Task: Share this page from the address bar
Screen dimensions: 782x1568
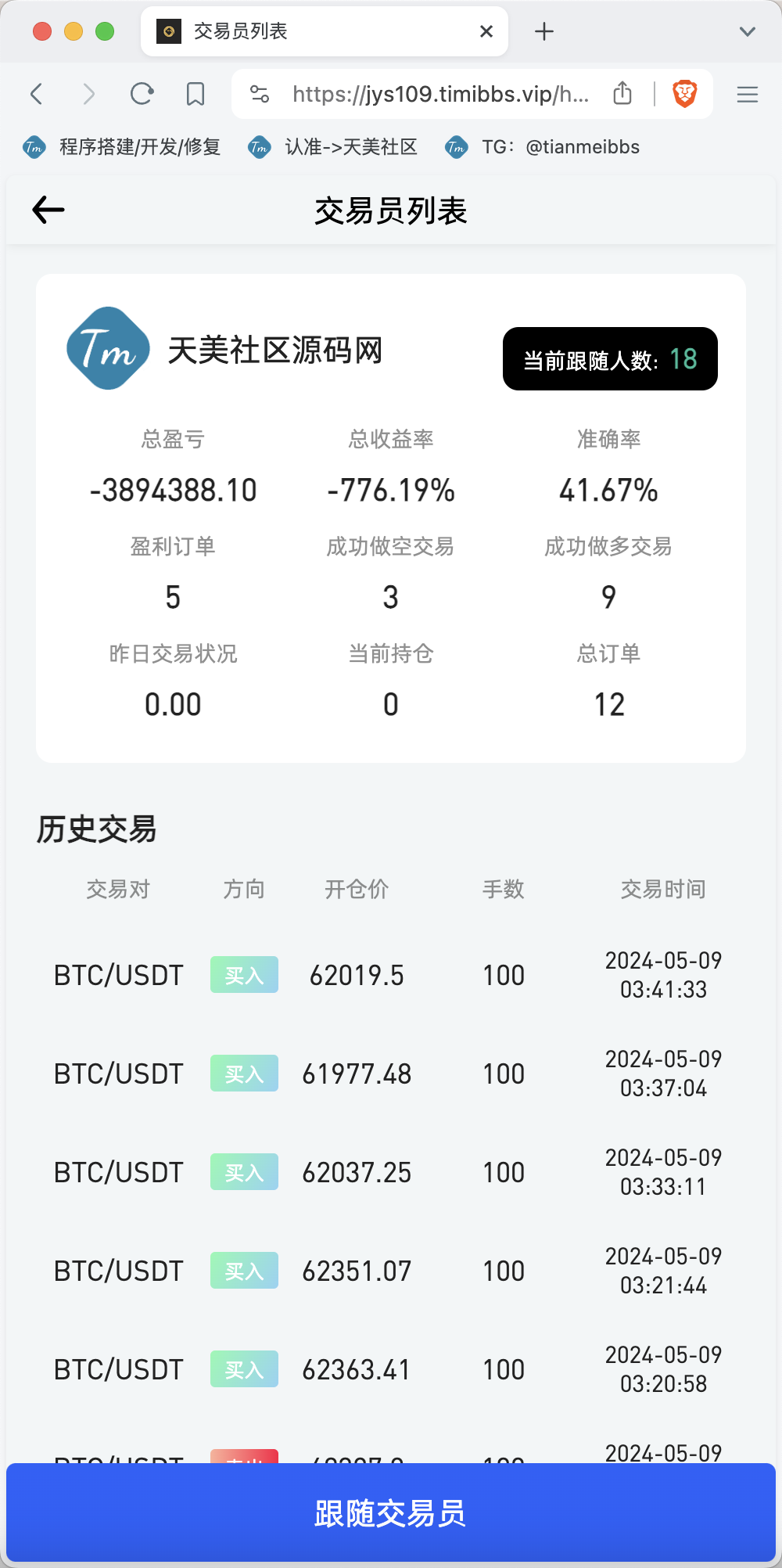Action: (622, 94)
